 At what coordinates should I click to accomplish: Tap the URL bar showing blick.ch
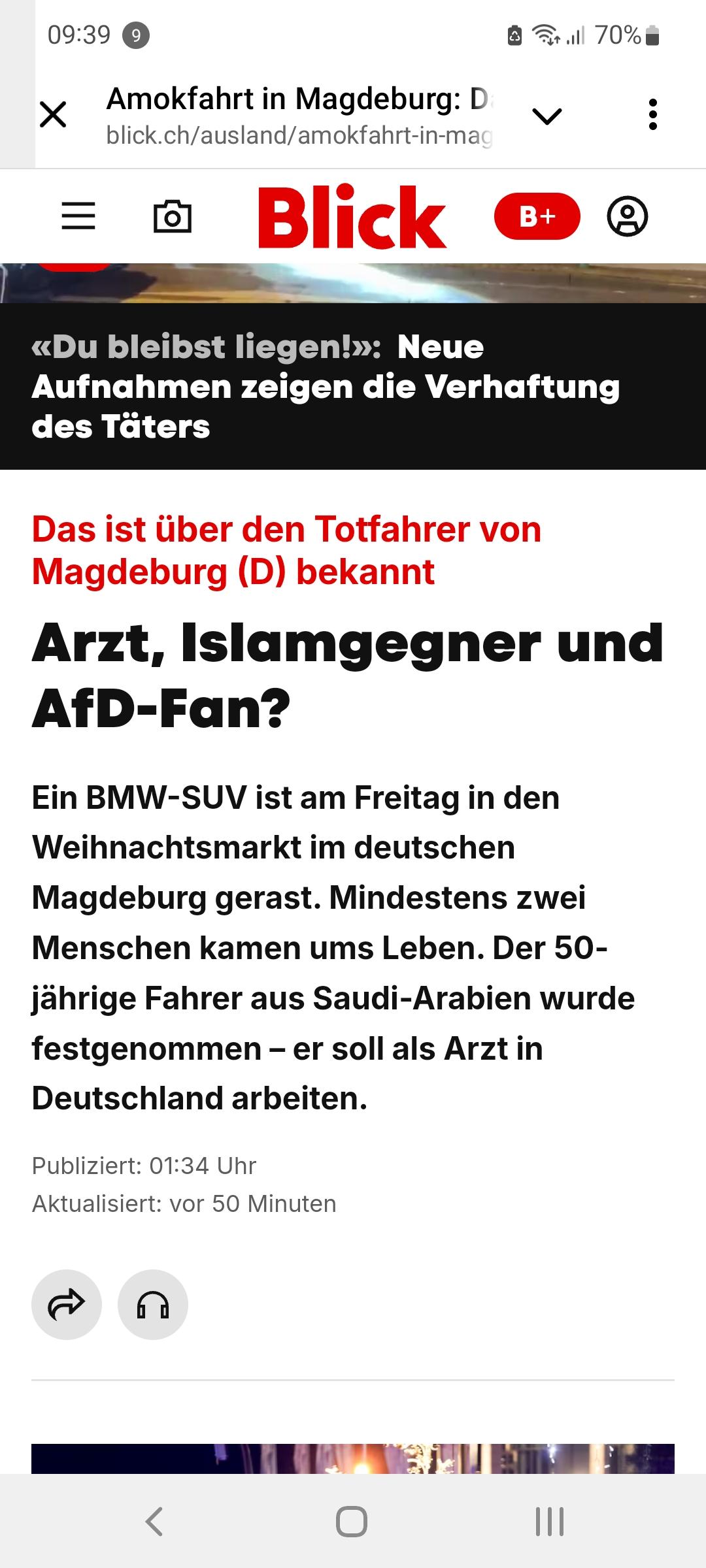[299, 135]
